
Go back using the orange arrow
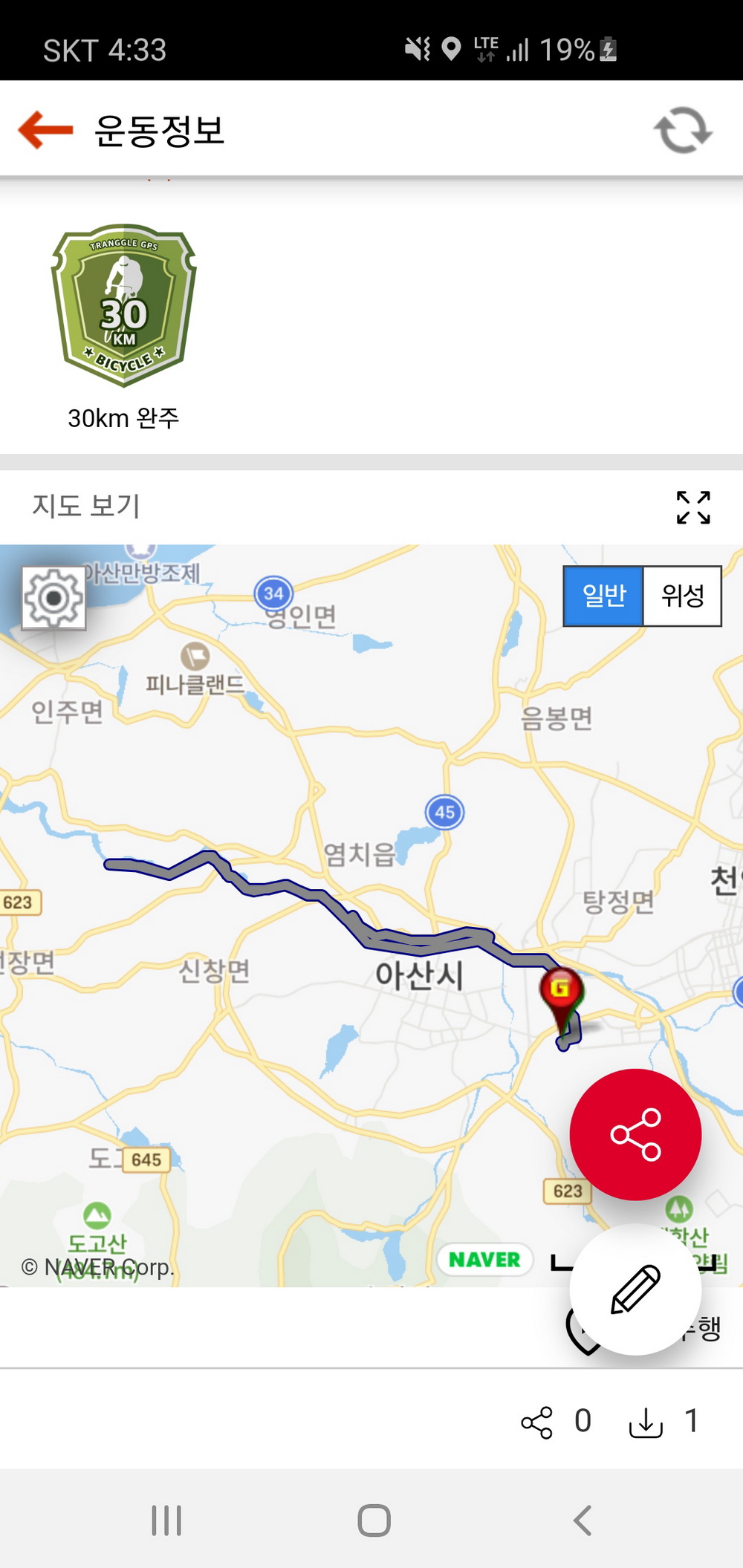point(45,130)
